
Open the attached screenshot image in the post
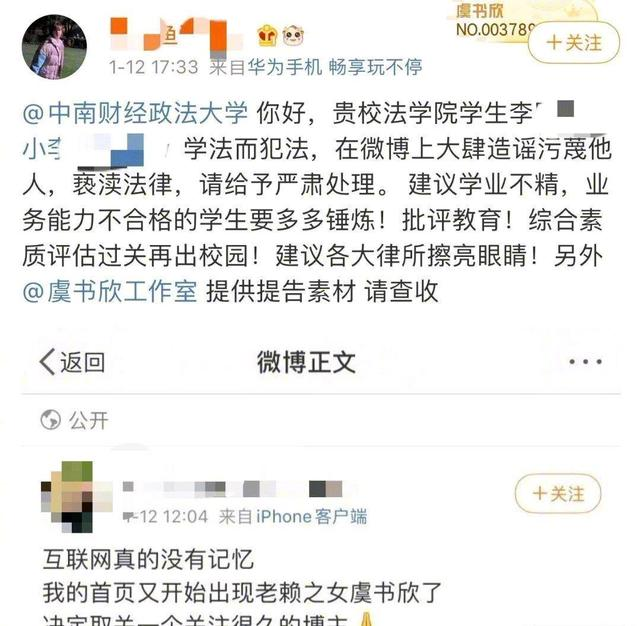321,479
